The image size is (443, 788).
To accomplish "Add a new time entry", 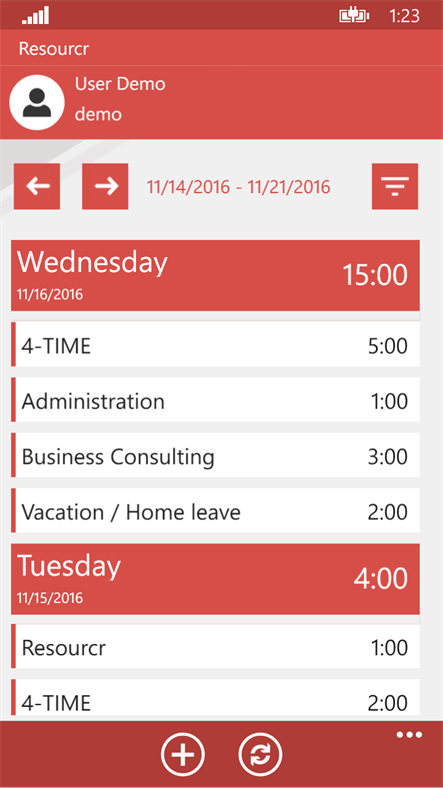I will click(182, 754).
